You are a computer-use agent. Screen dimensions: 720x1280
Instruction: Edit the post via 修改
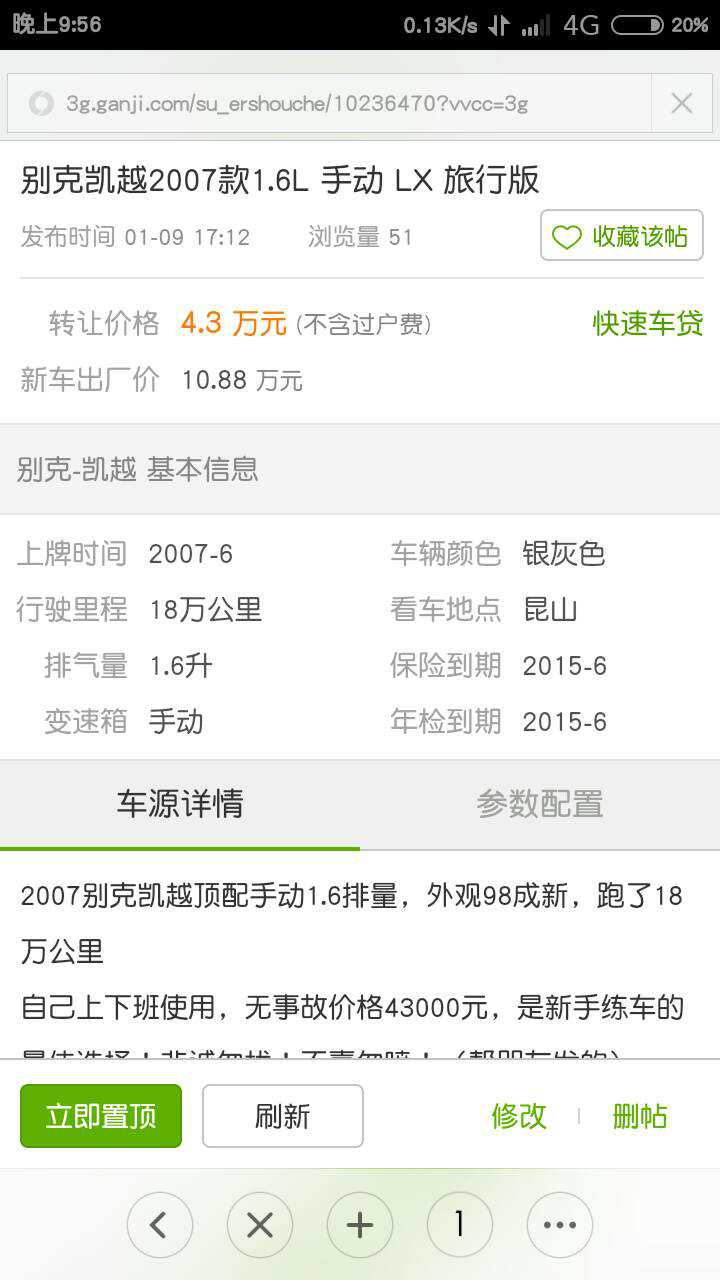(x=519, y=1116)
